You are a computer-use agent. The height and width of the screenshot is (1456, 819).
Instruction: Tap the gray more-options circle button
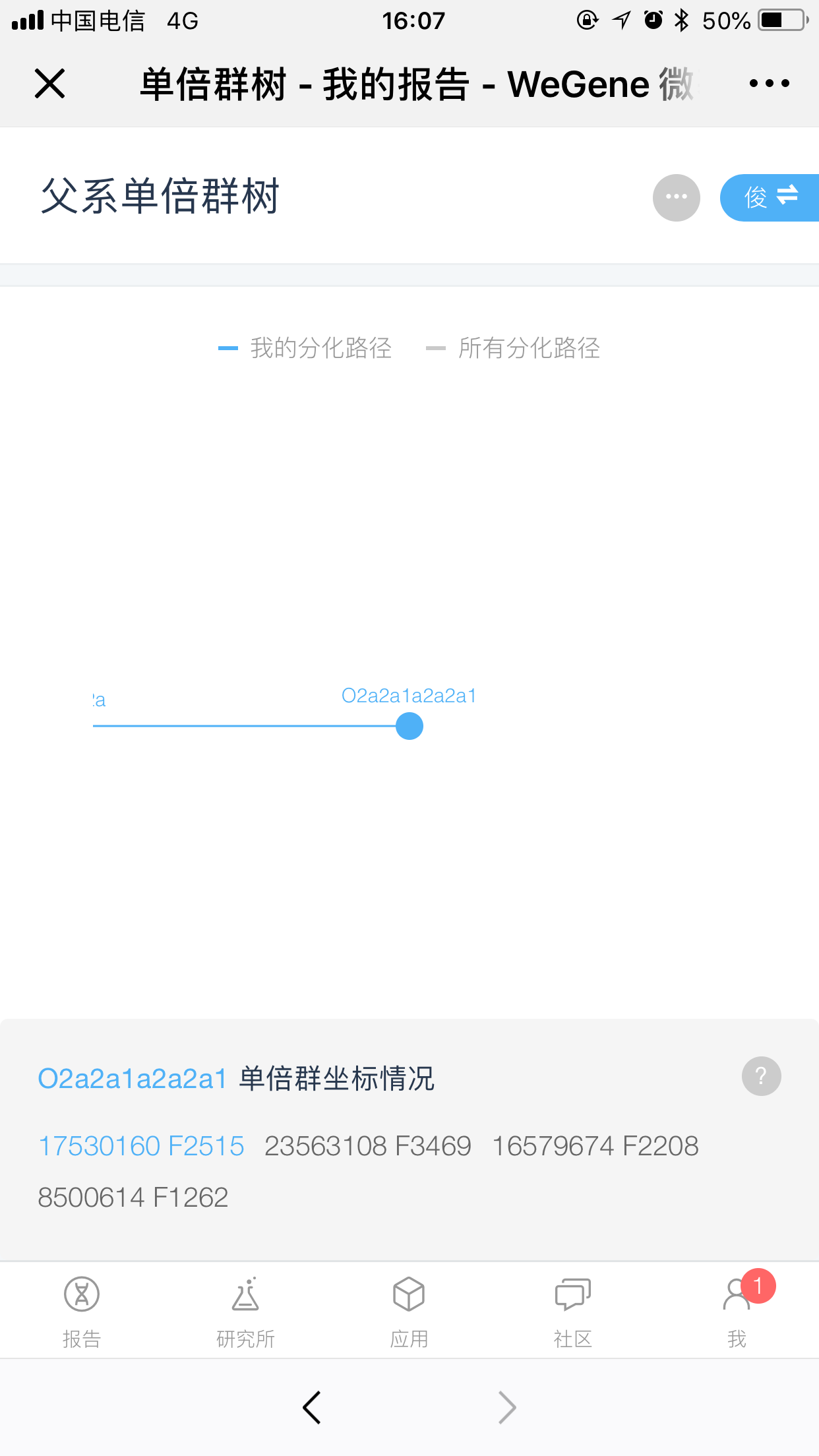pos(676,197)
